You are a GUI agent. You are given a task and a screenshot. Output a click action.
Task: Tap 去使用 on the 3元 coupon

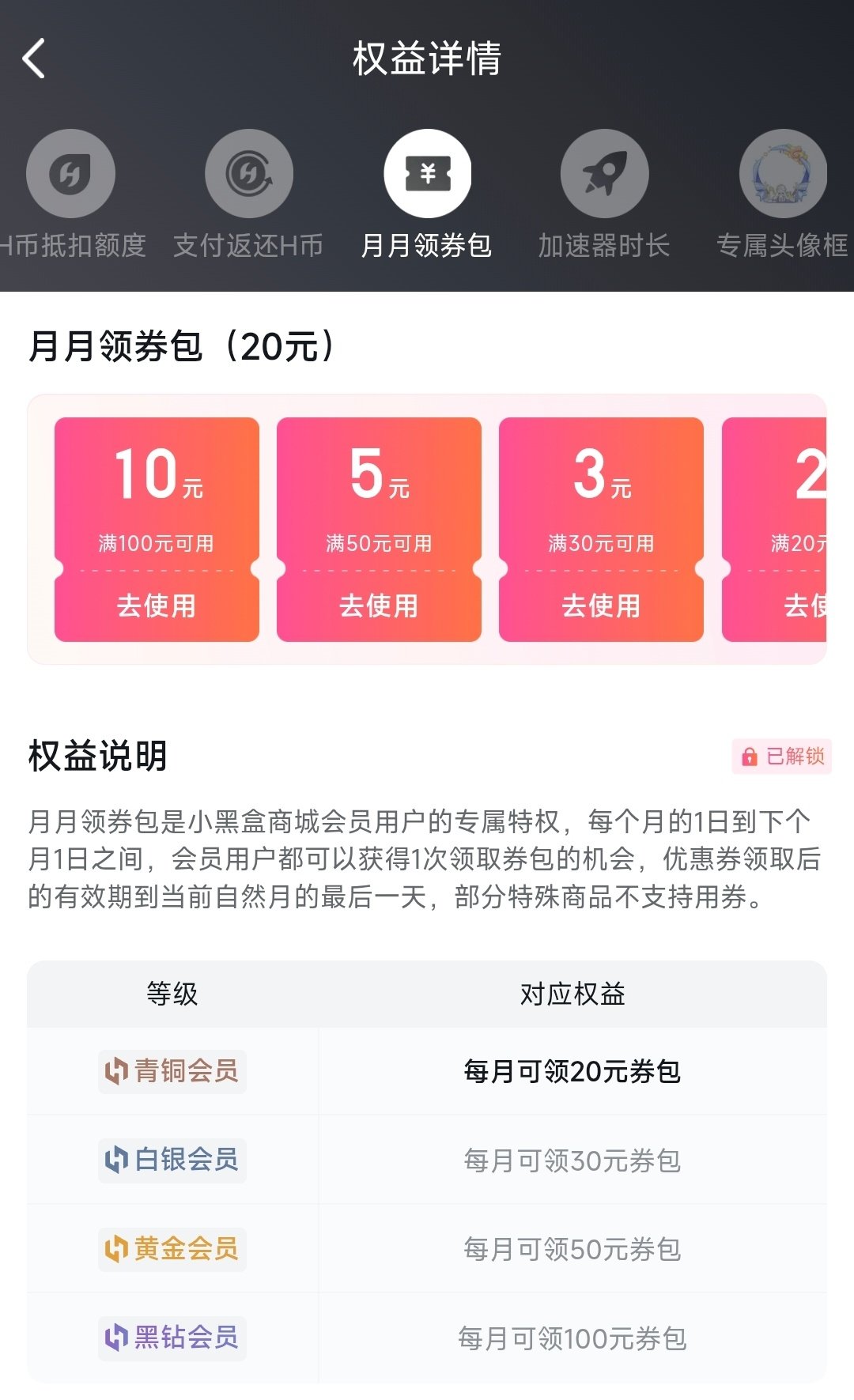[601, 606]
